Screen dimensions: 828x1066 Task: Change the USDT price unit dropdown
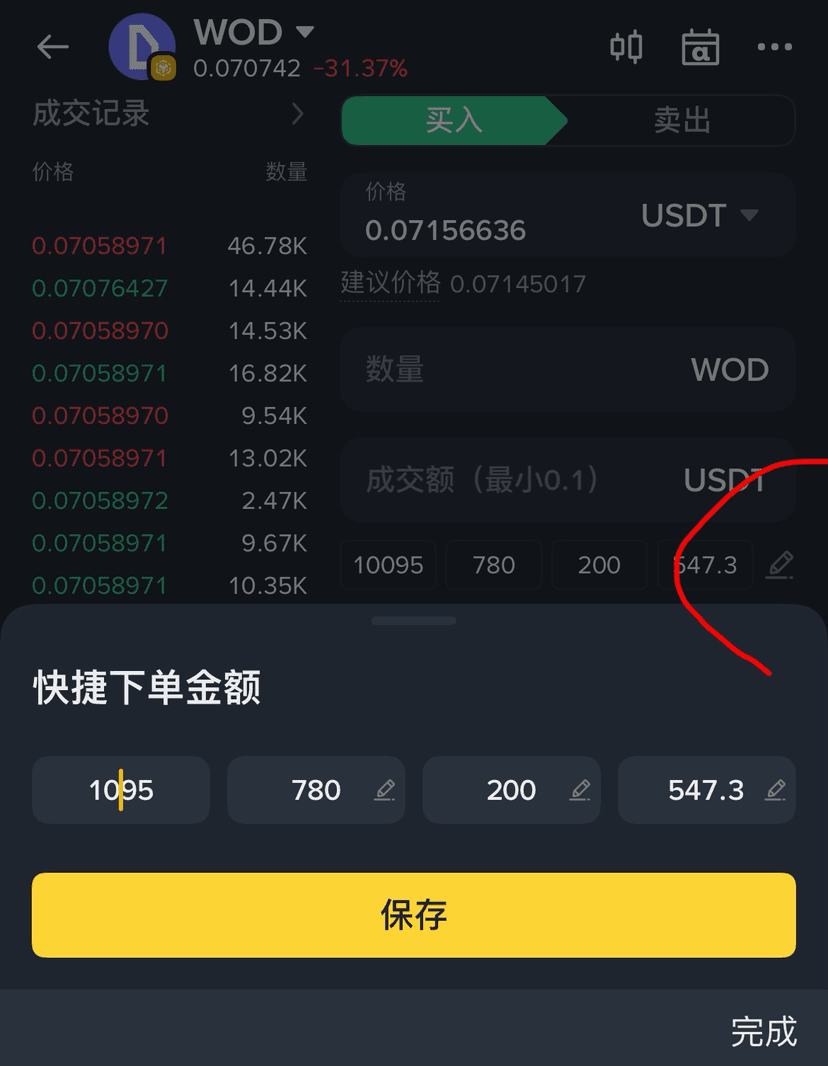tap(699, 215)
